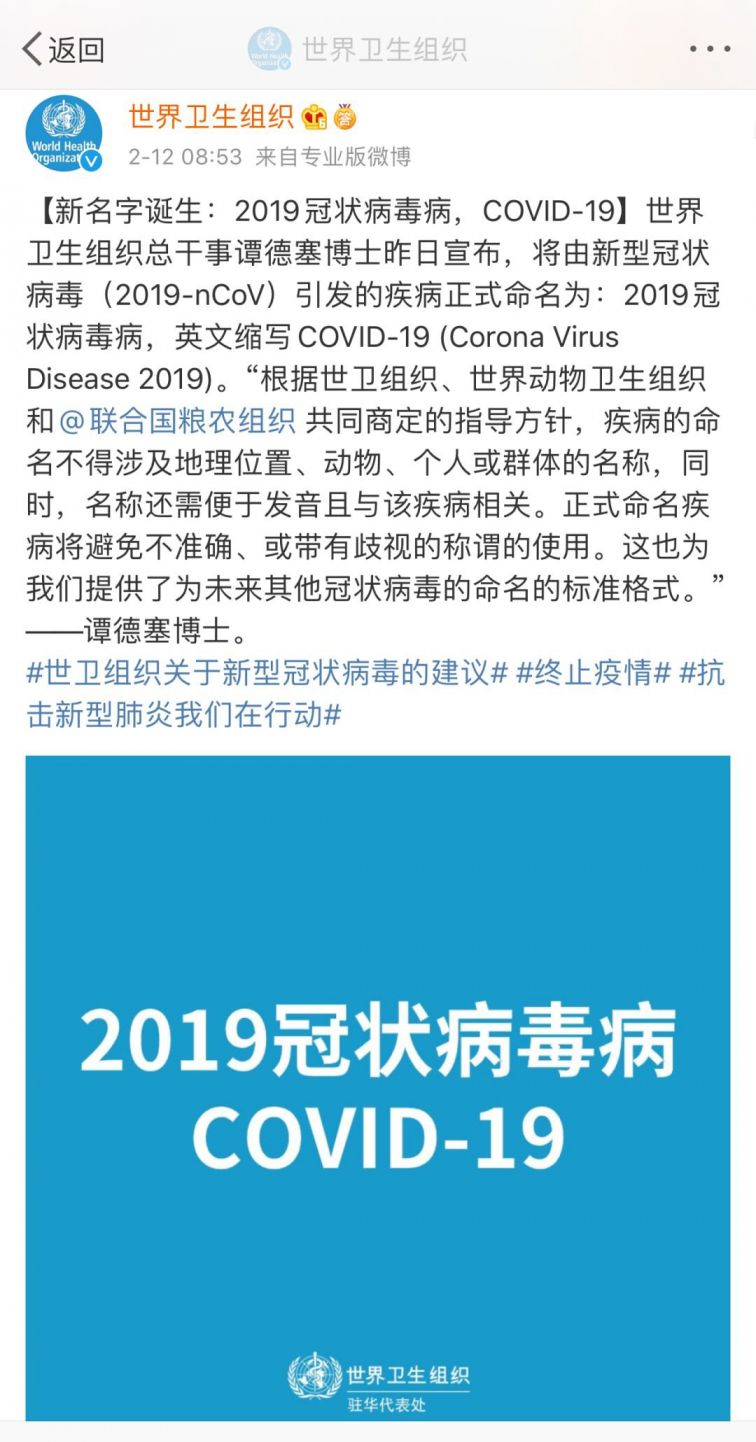Image resolution: width=756 pixels, height=1442 pixels.
Task: Open the three-dot overflow menu
Action: click(709, 48)
